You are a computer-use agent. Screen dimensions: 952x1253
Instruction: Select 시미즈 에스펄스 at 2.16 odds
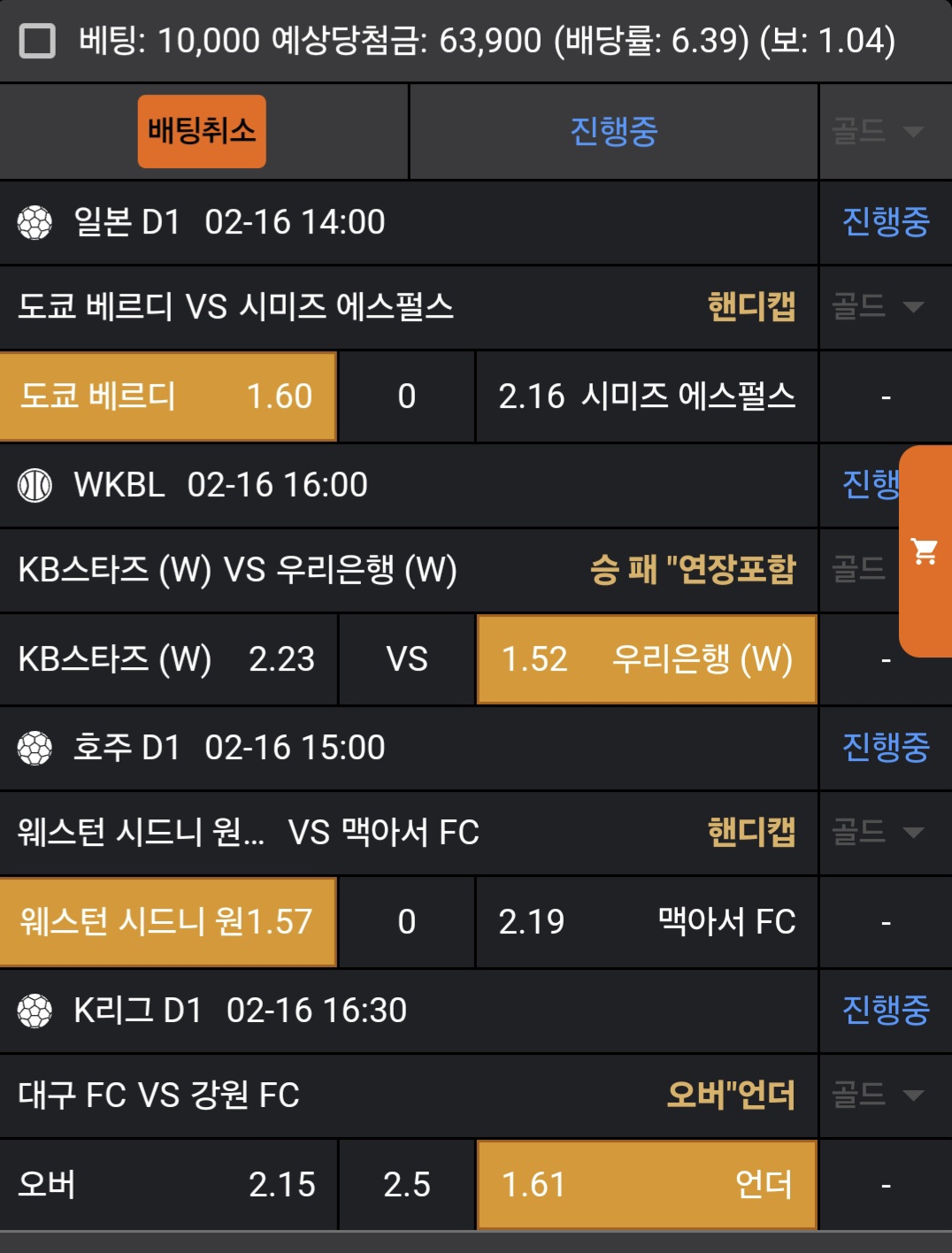(x=646, y=396)
